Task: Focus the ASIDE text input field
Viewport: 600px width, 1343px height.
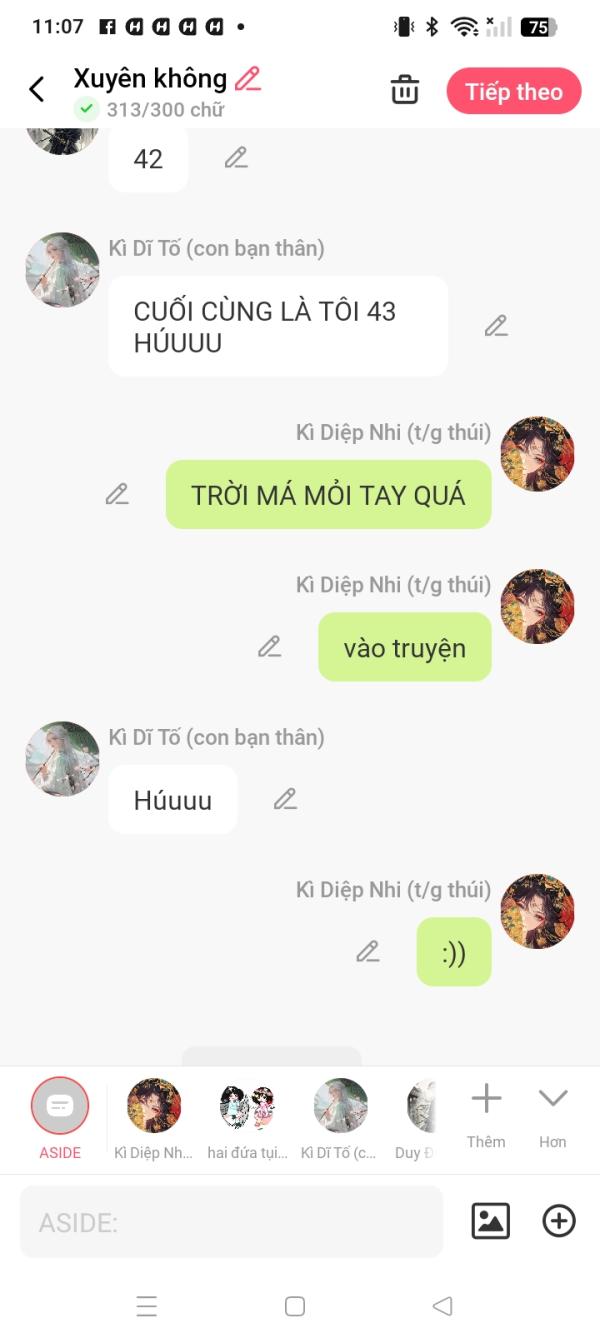Action: click(231, 1221)
